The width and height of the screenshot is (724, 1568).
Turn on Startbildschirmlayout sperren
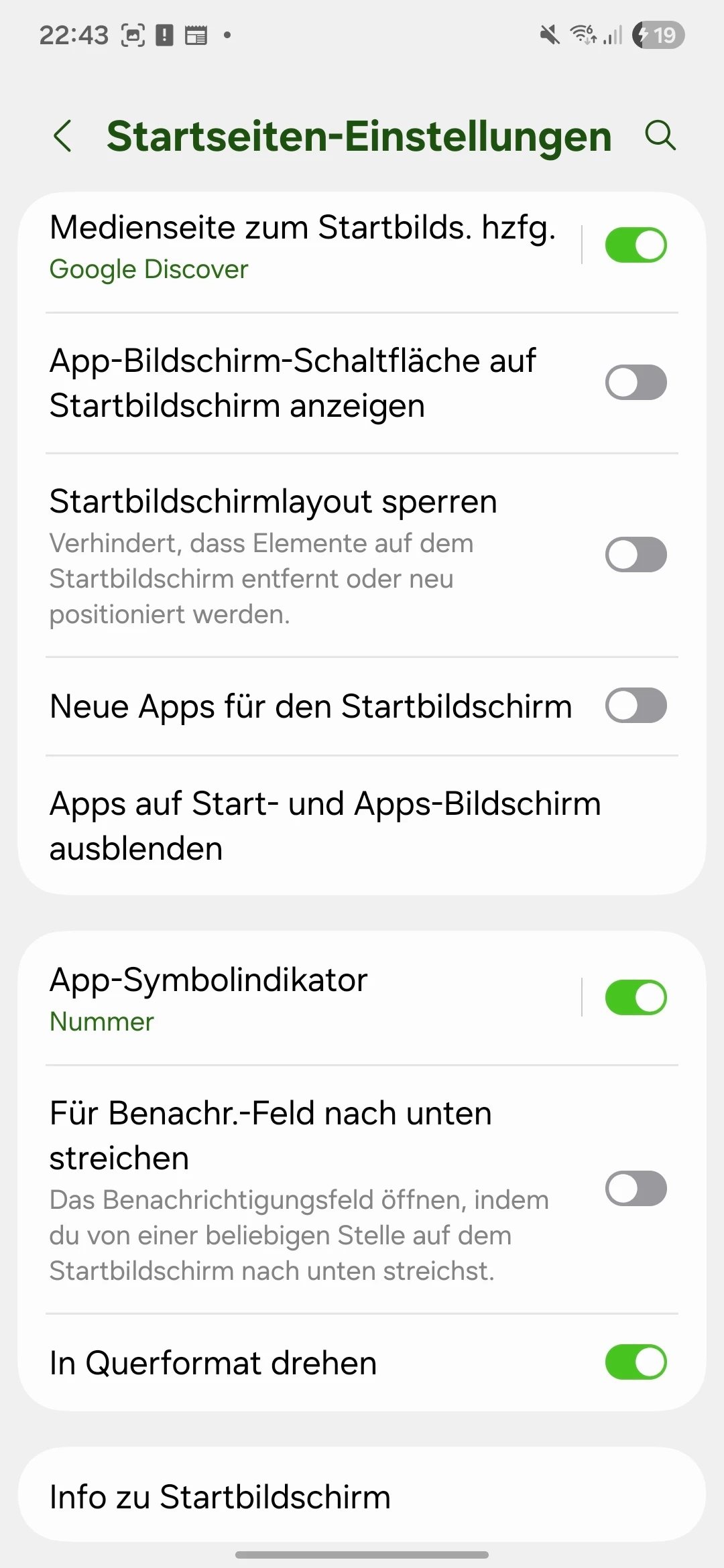pyautogui.click(x=636, y=555)
